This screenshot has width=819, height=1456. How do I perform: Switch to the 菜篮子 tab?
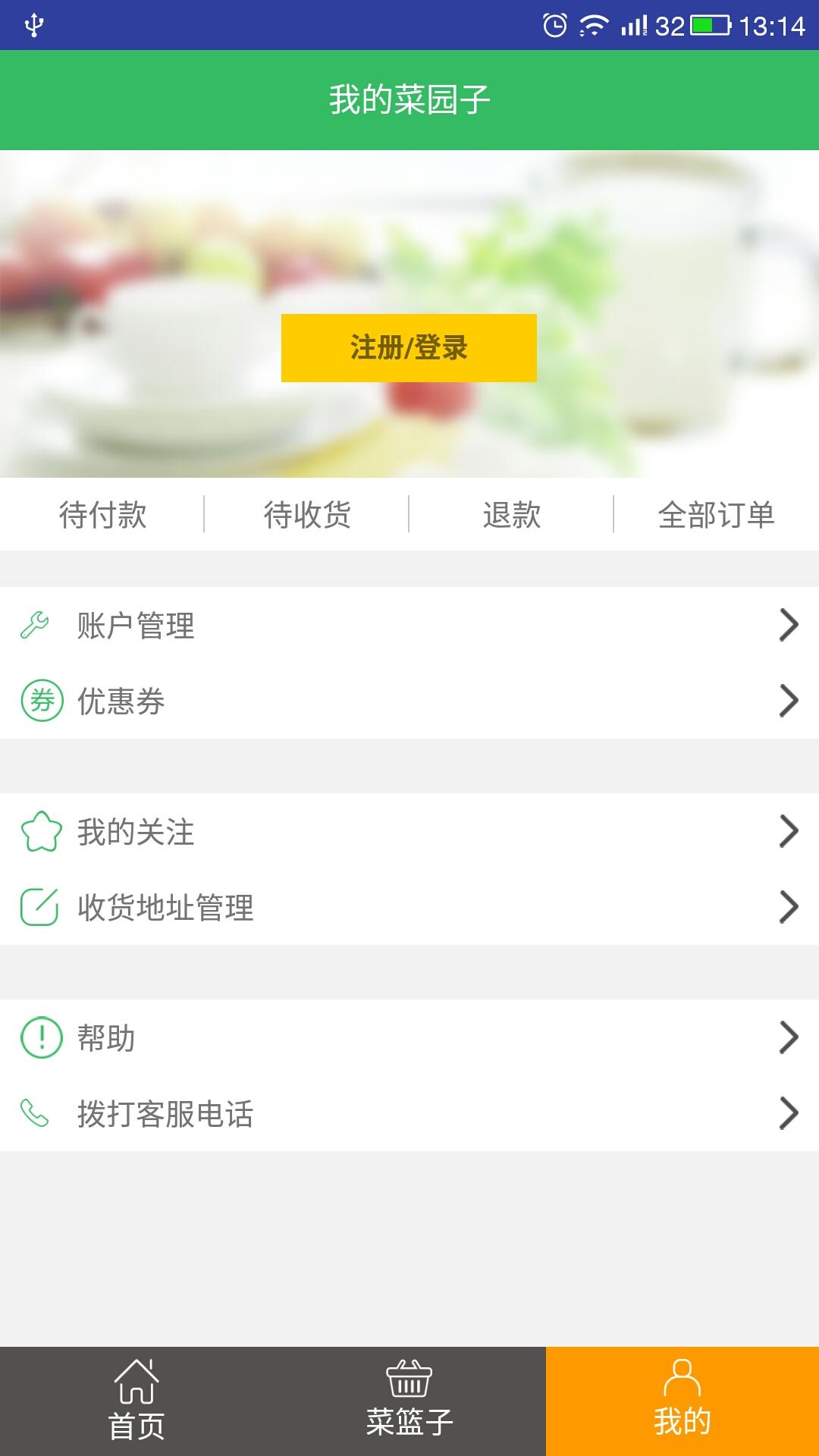[409, 1401]
